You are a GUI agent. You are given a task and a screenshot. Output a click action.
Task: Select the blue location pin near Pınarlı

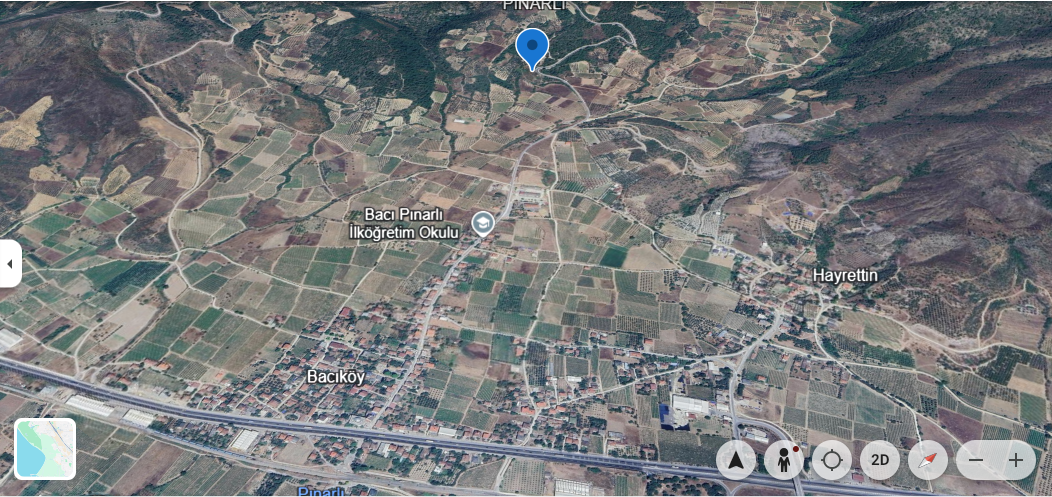[x=532, y=47]
